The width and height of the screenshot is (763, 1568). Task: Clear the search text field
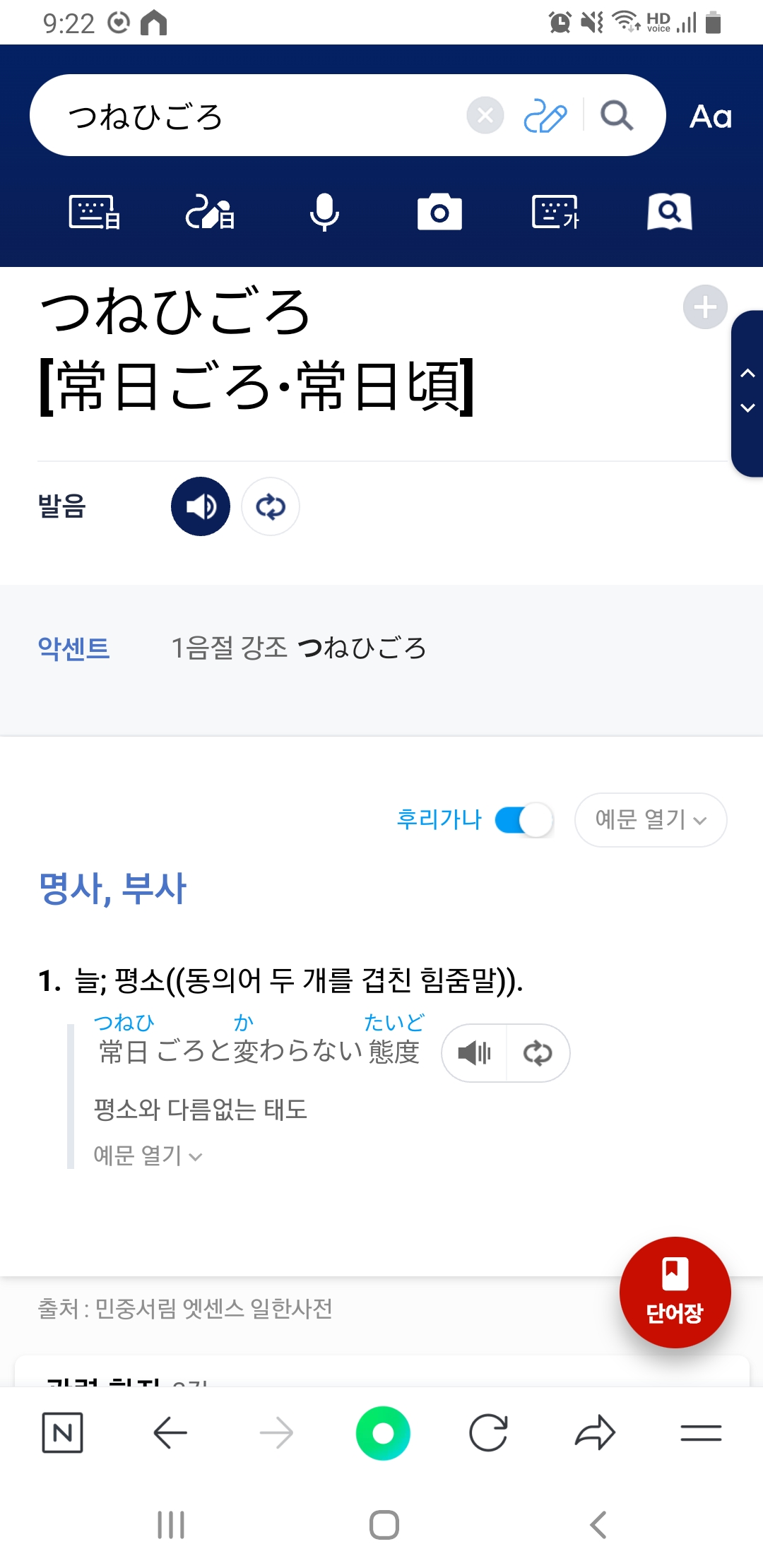485,115
